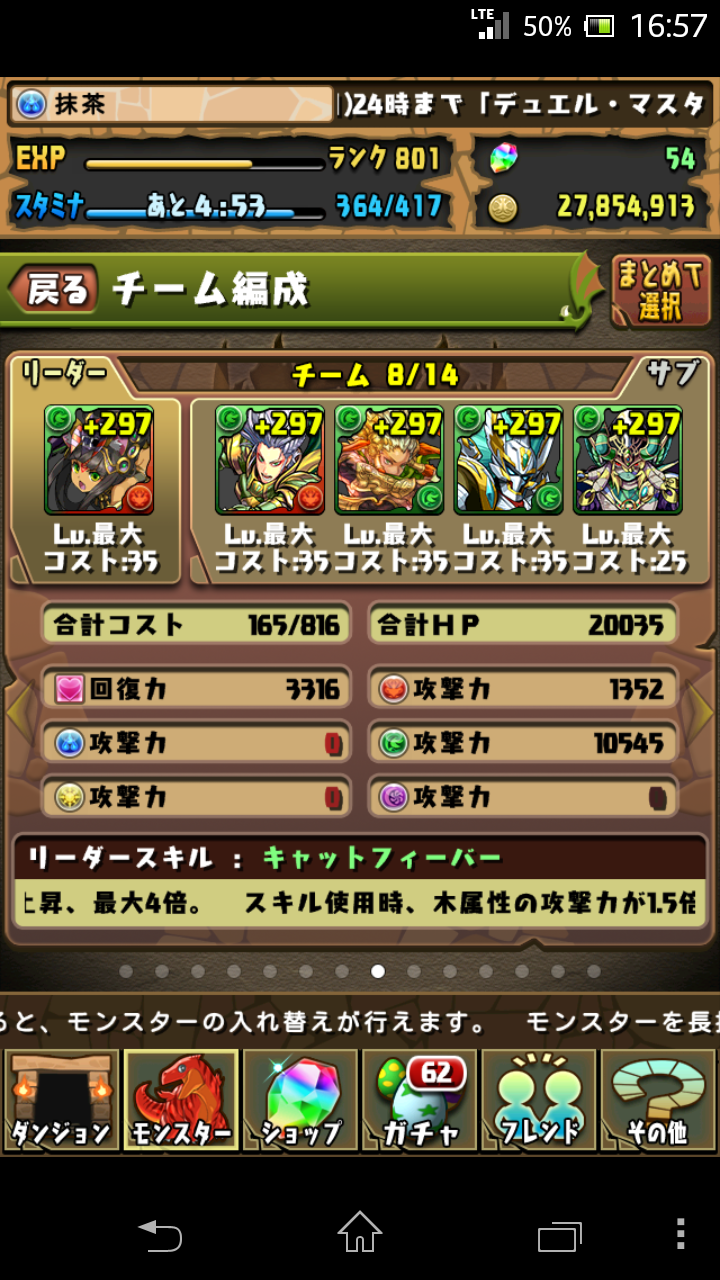Tap the Android back button
Viewport: 720px width, 1280px height.
pyautogui.click(x=160, y=1234)
